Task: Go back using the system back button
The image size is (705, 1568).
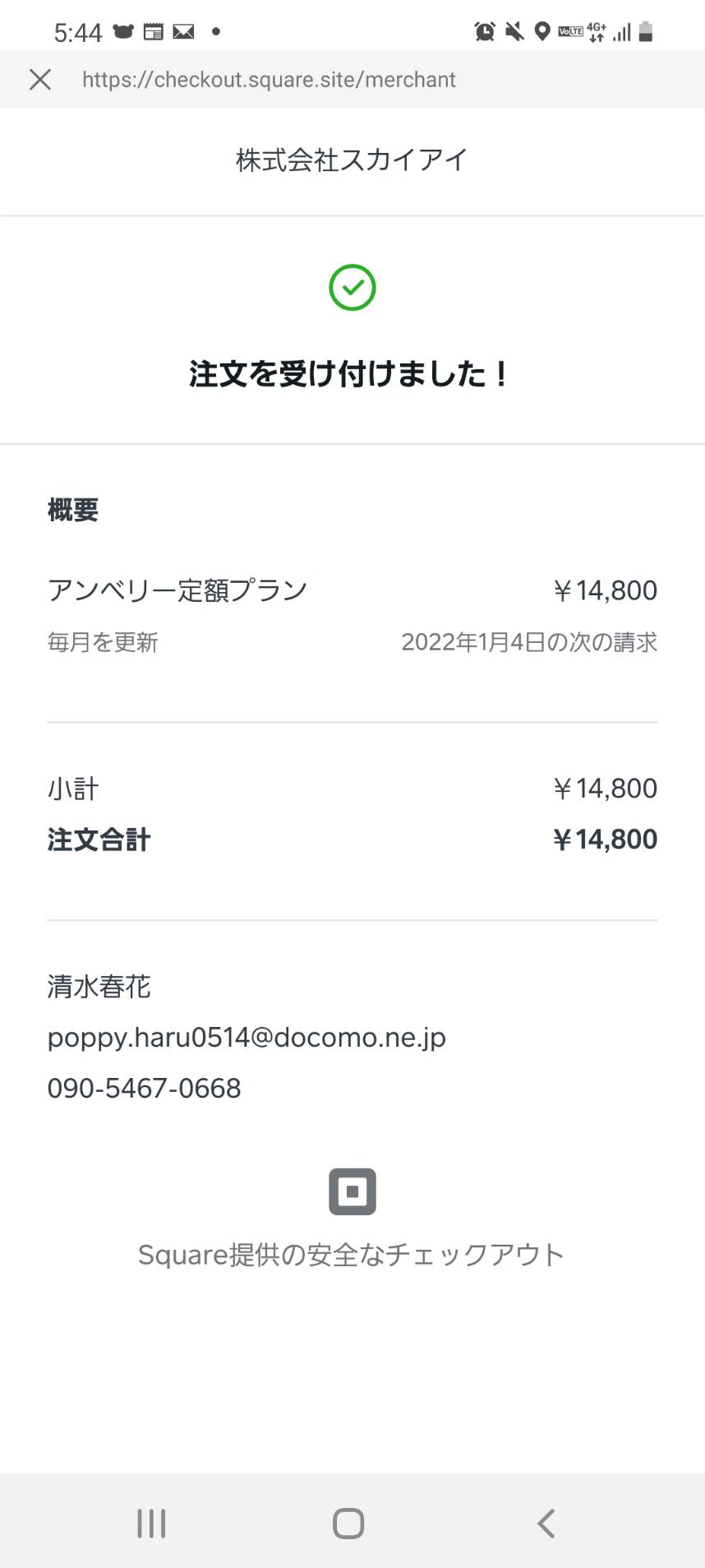Action: click(546, 1523)
